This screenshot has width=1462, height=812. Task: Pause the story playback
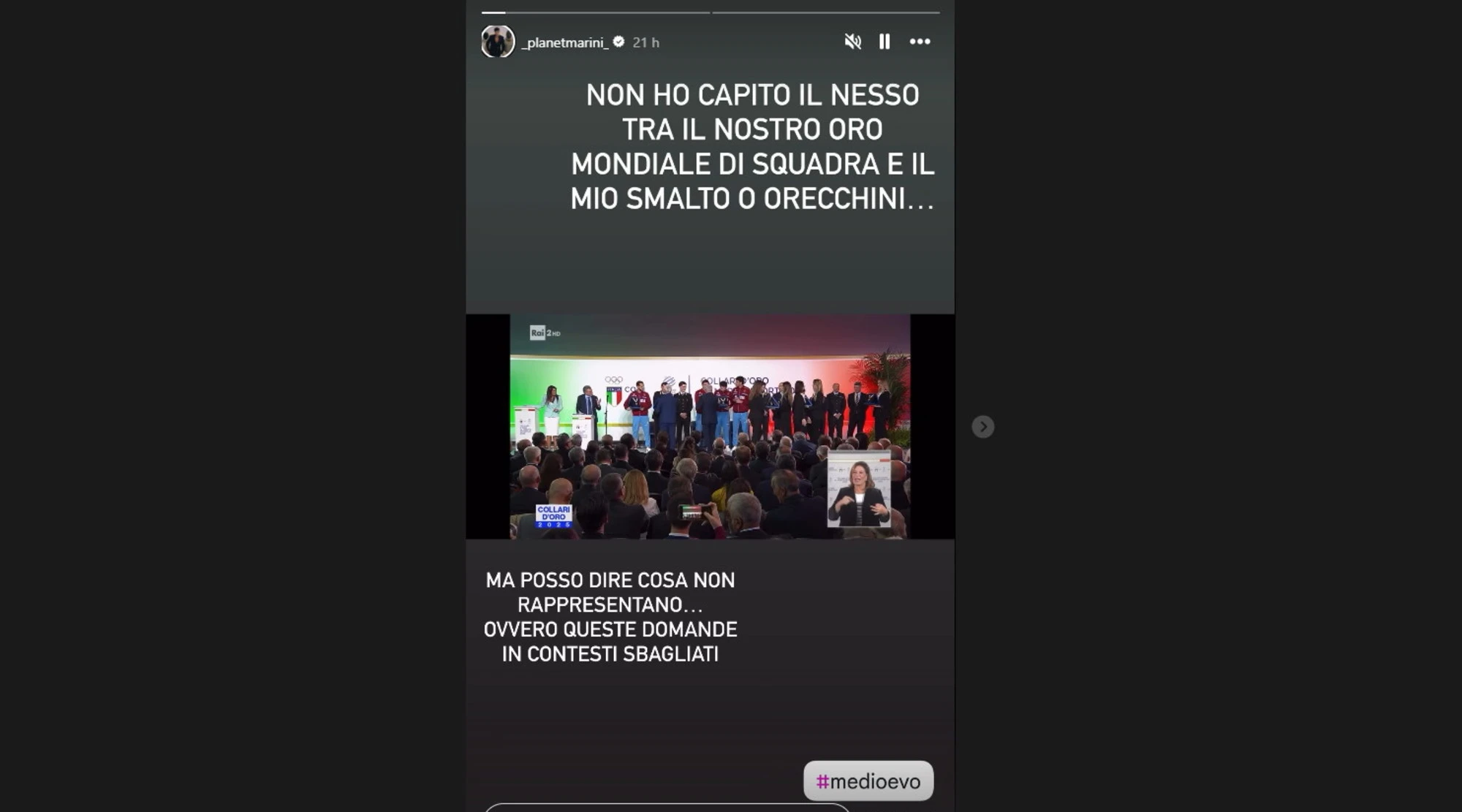click(x=885, y=42)
